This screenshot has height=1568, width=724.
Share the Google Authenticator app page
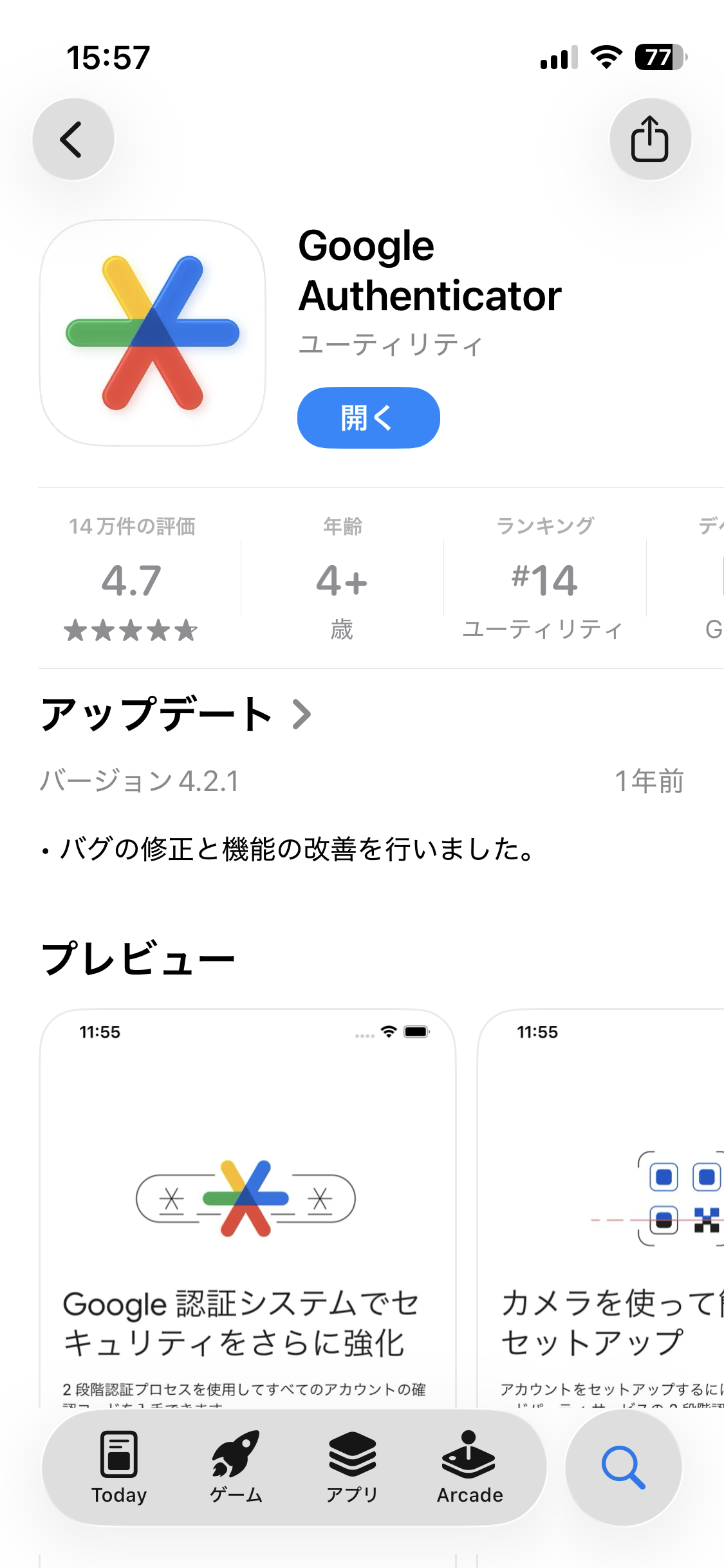pyautogui.click(x=650, y=139)
